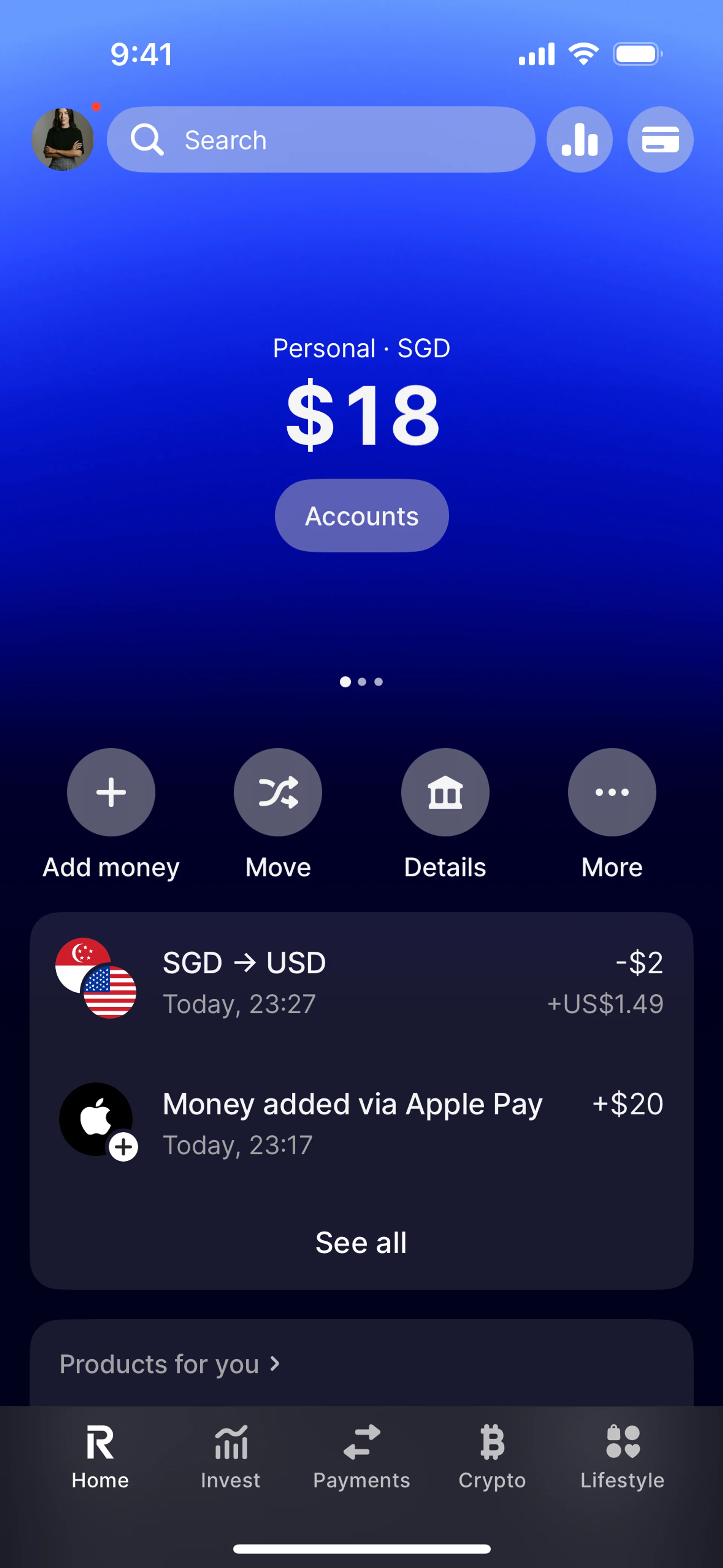This screenshot has width=723, height=1568.
Task: Switch to the Payments tab
Action: [x=361, y=1458]
